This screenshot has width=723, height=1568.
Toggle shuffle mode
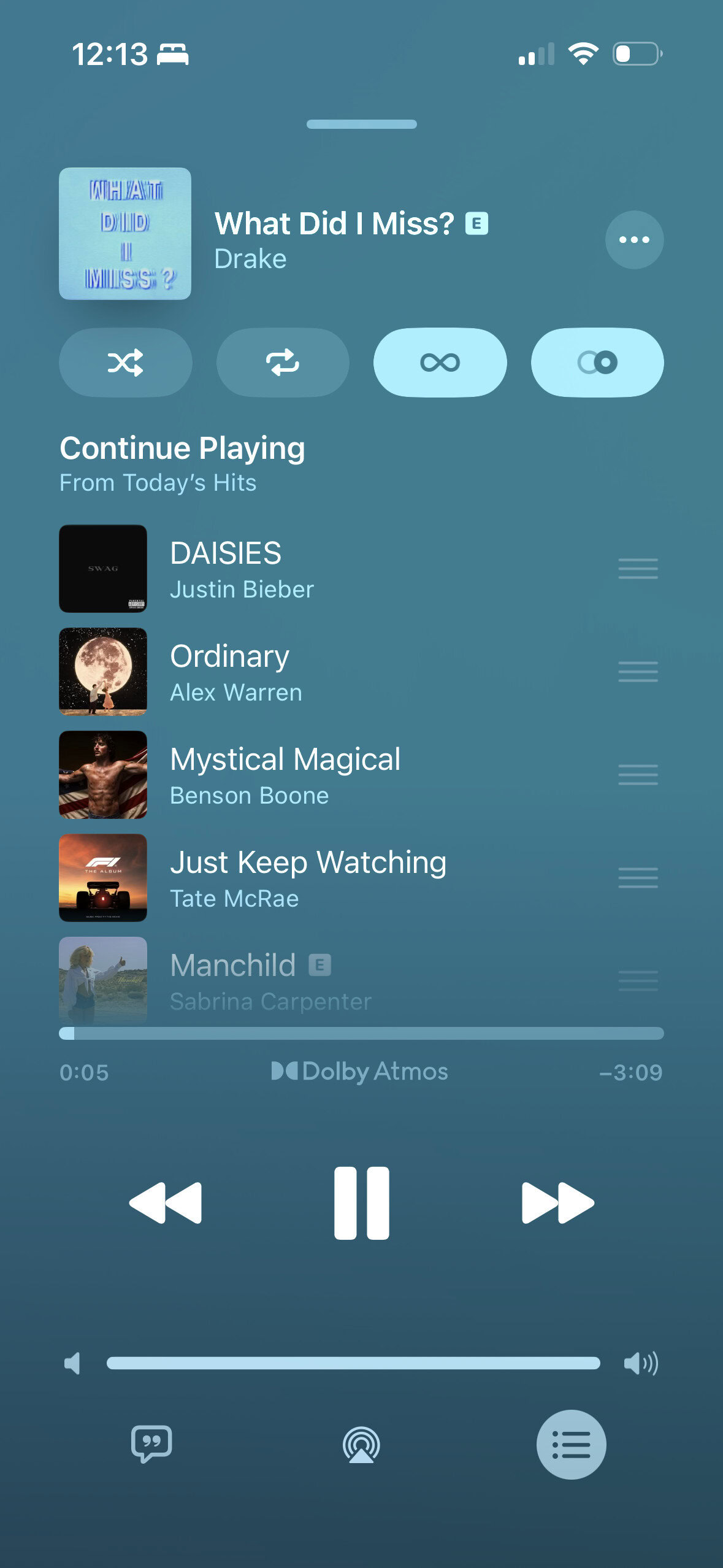pyautogui.click(x=125, y=363)
